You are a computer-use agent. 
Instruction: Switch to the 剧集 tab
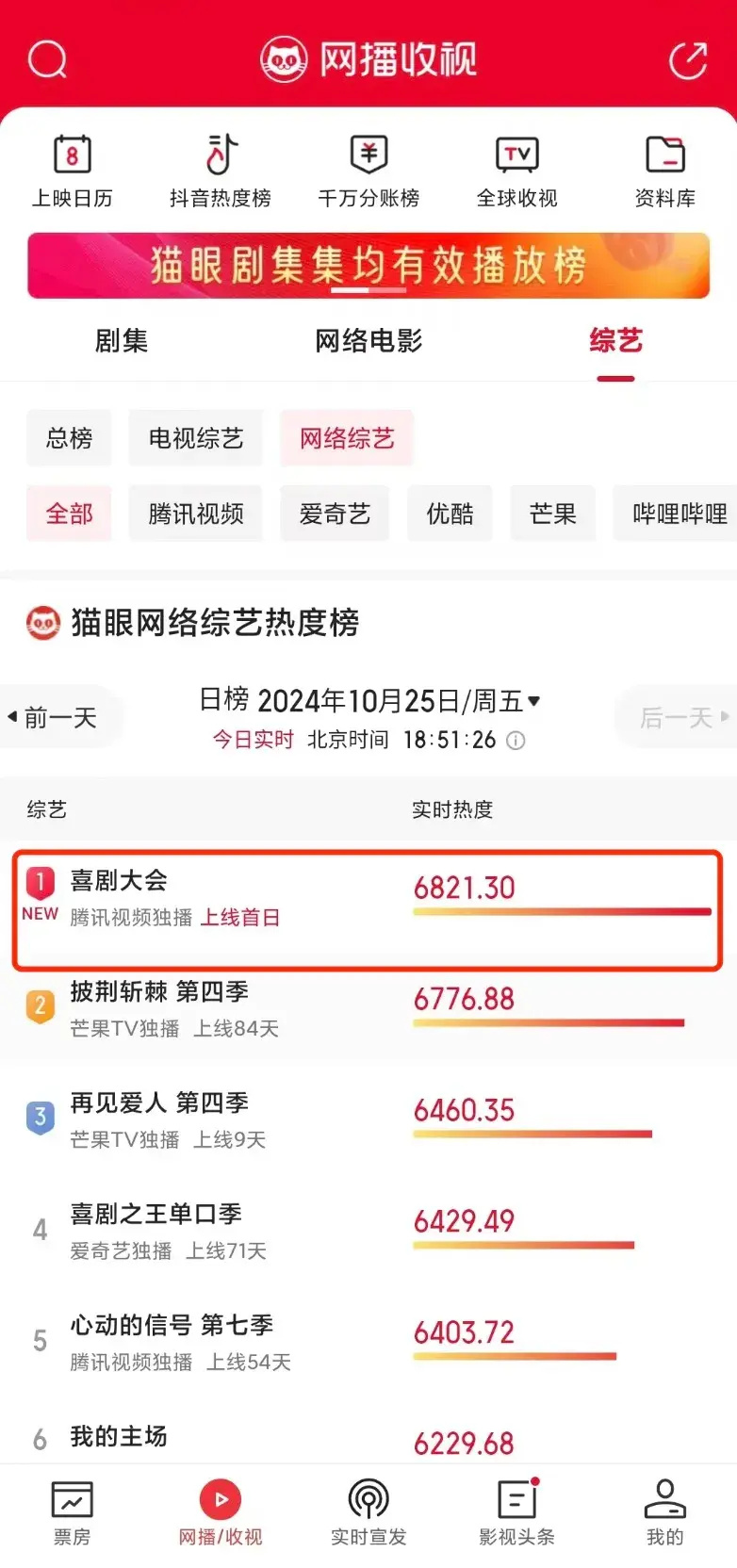pyautogui.click(x=122, y=340)
